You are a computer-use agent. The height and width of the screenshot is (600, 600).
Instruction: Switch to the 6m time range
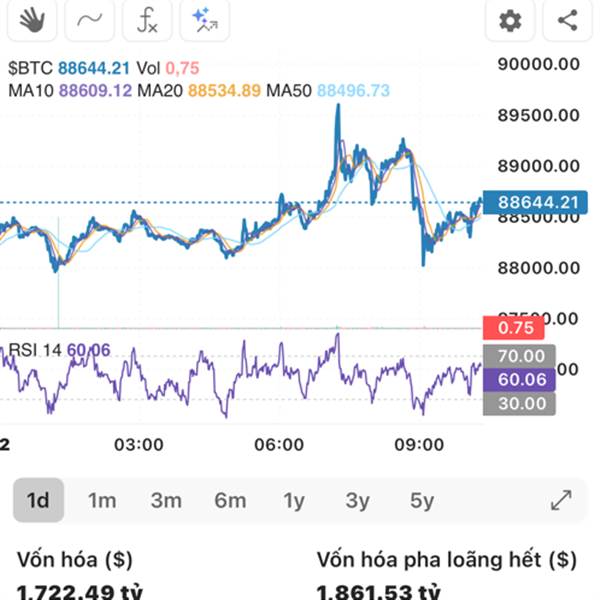click(230, 500)
